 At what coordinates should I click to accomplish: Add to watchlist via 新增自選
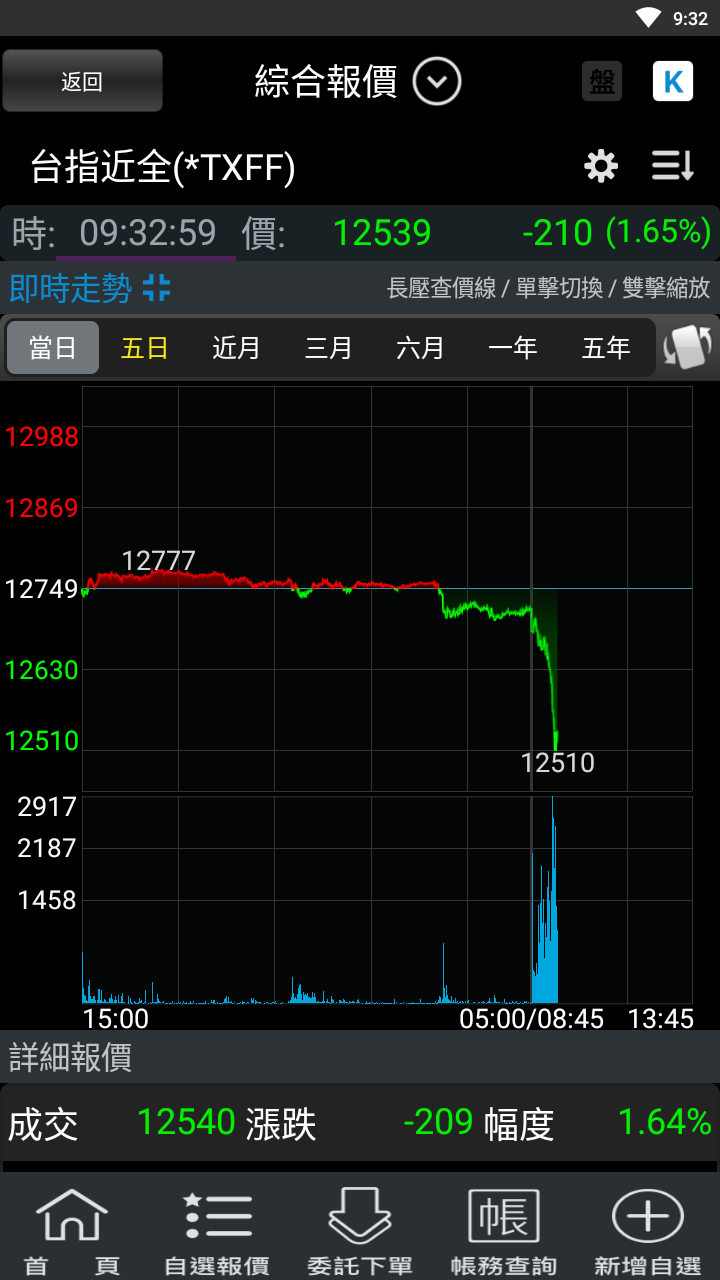(648, 1232)
